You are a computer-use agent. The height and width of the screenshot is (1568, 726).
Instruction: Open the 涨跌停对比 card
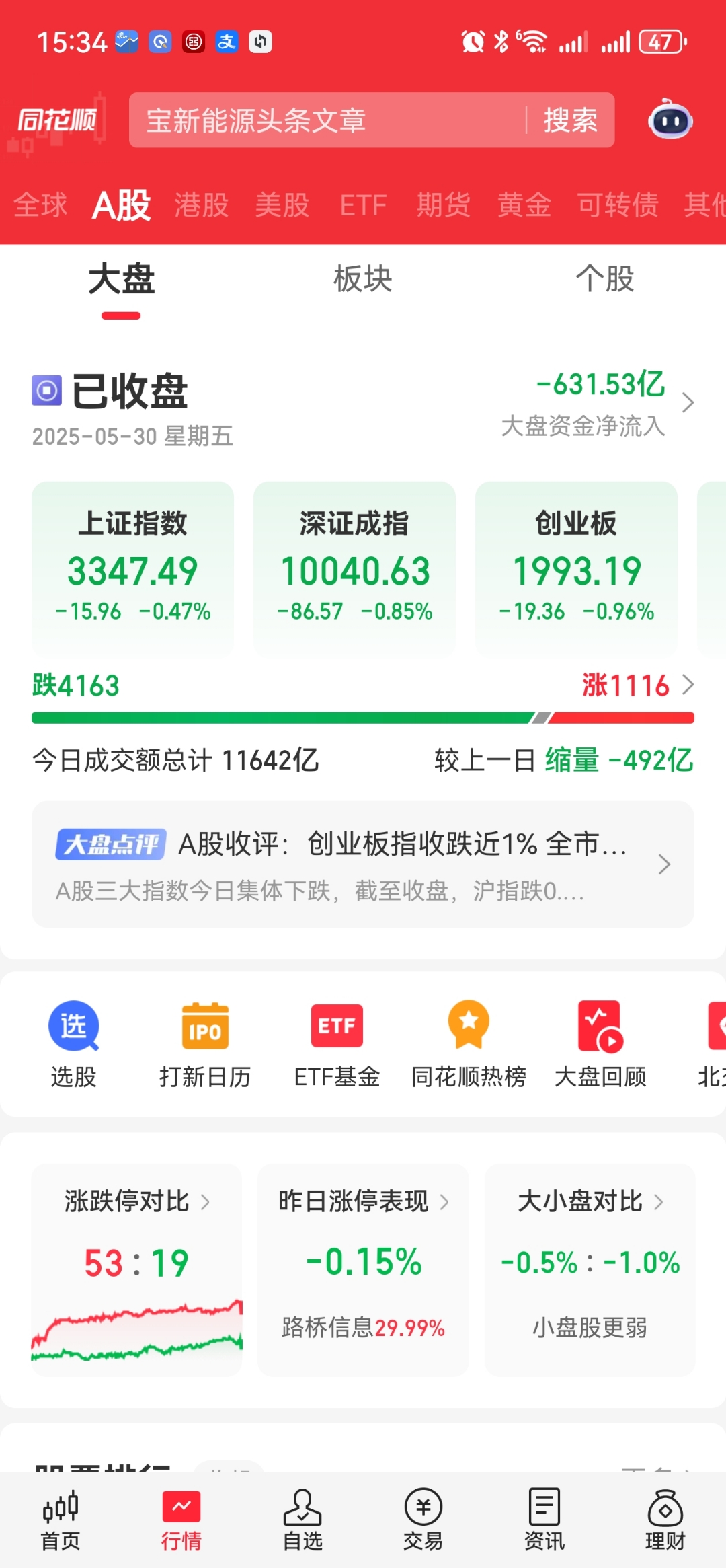[x=136, y=1269]
